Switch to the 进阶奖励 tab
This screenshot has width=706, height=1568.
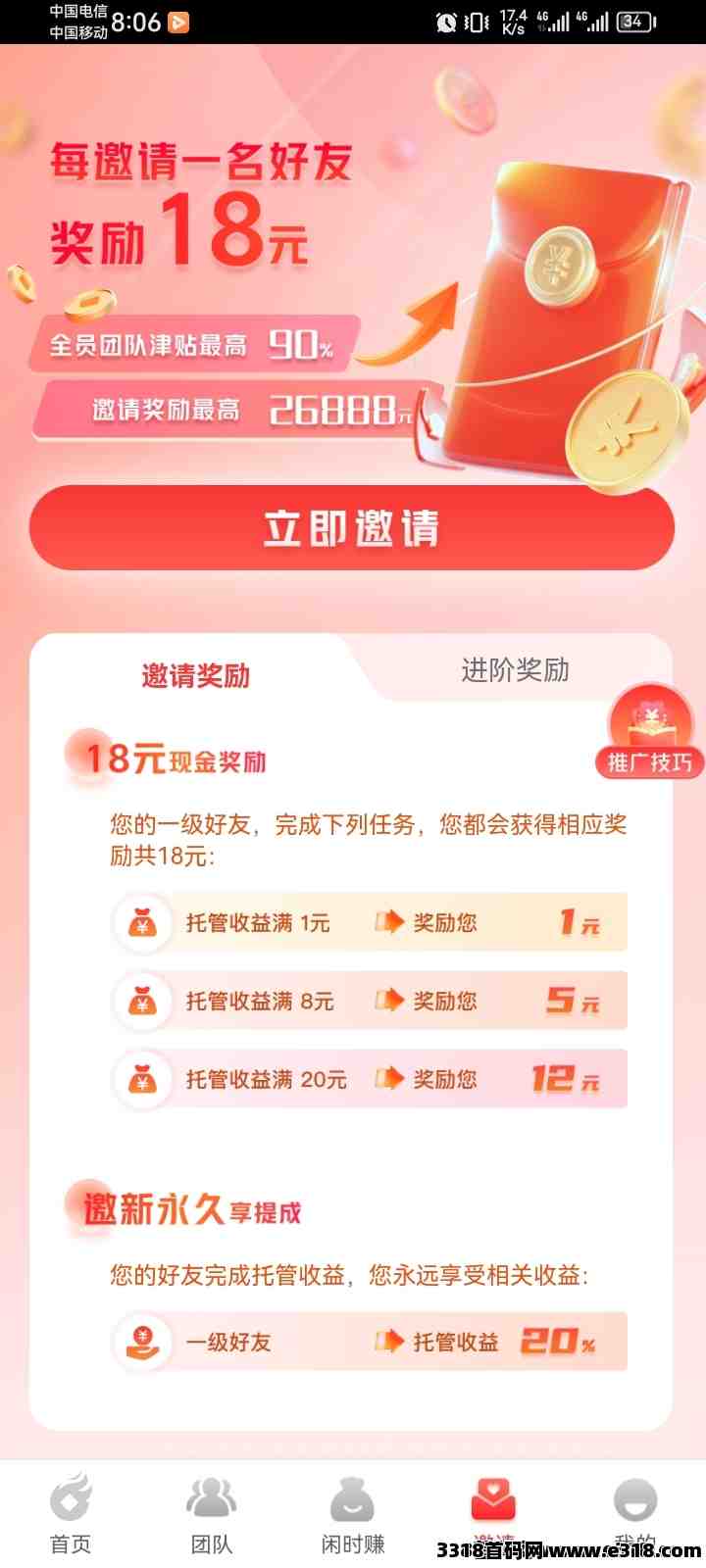coord(515,670)
